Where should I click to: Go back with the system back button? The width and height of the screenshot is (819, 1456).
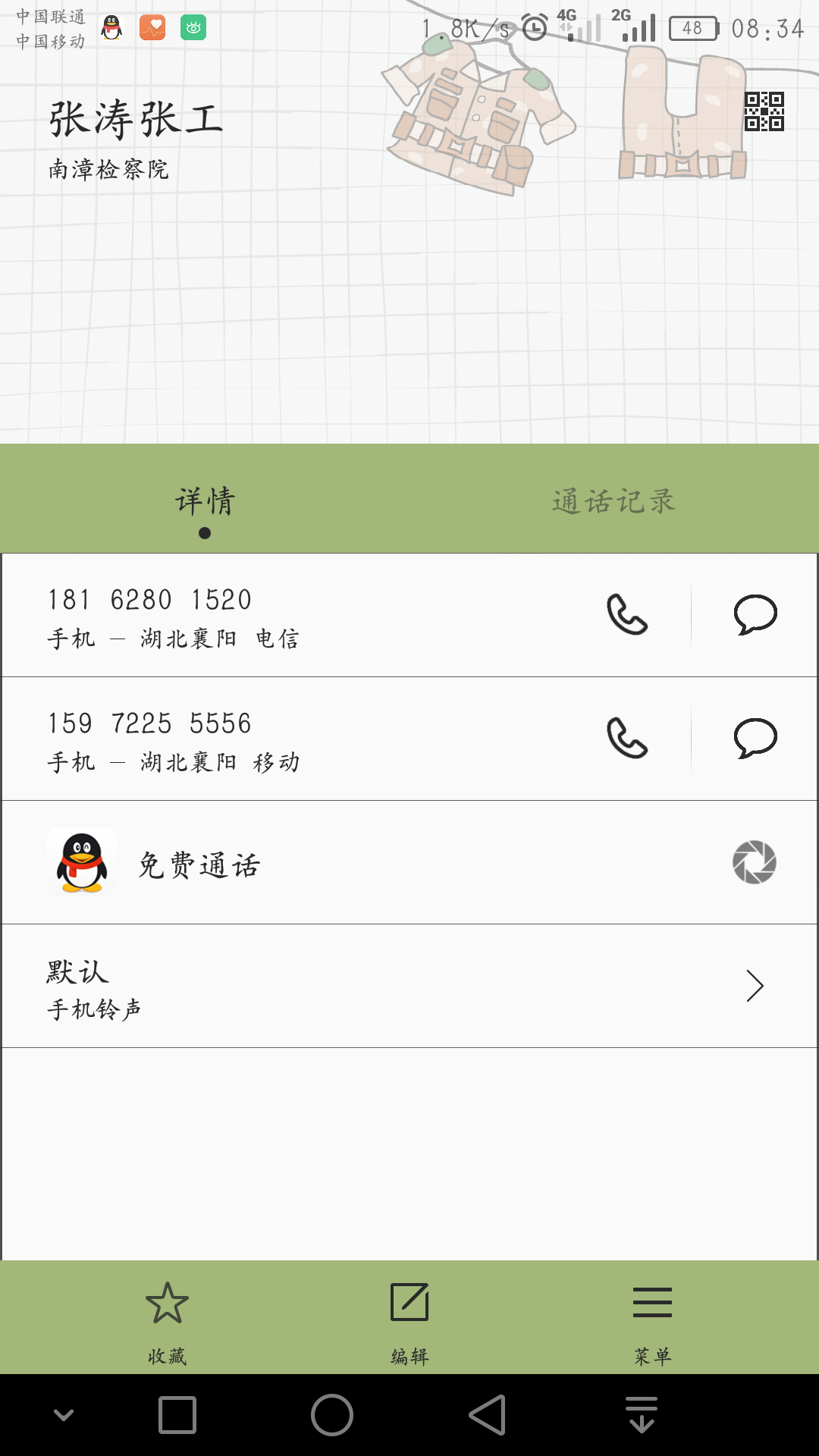(487, 1415)
